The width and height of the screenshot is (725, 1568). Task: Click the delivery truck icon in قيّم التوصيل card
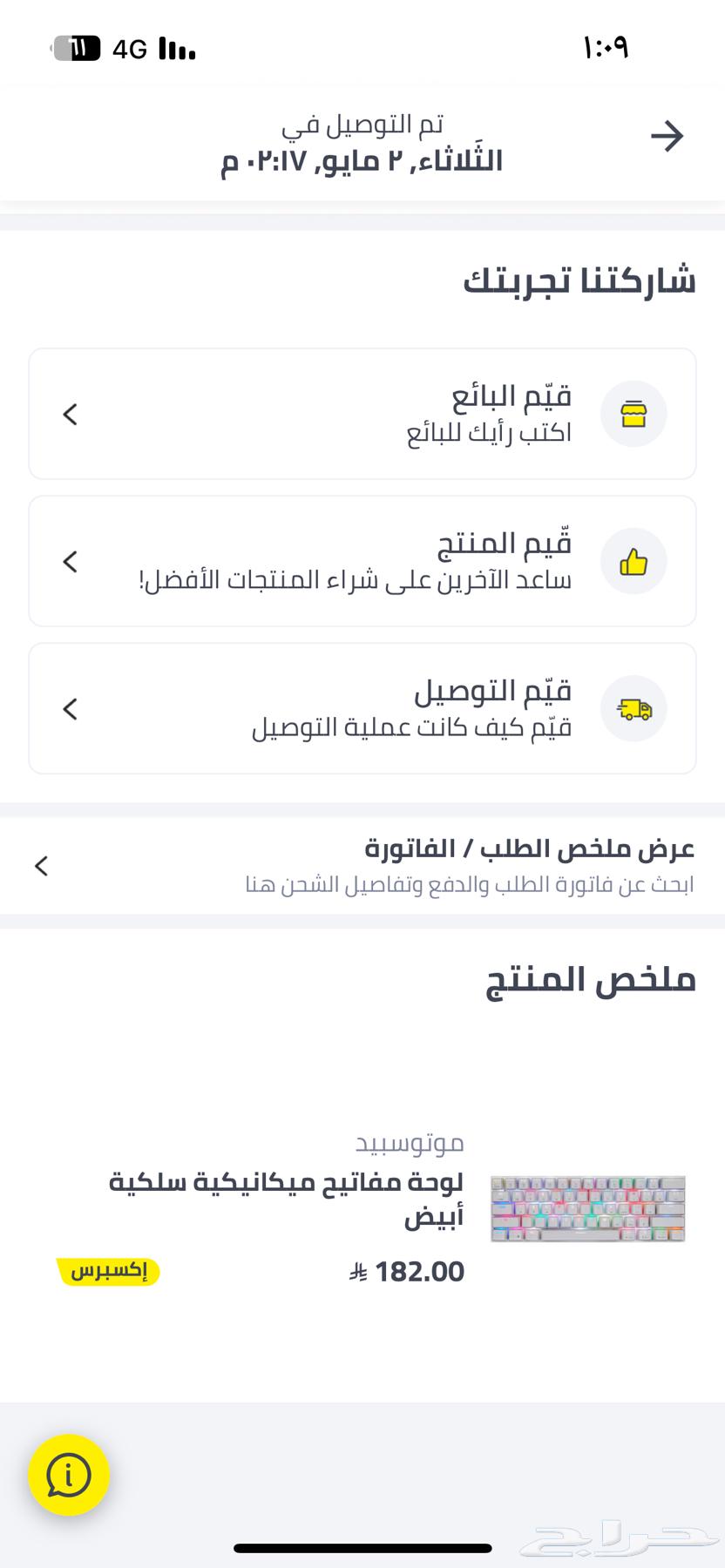point(634,708)
